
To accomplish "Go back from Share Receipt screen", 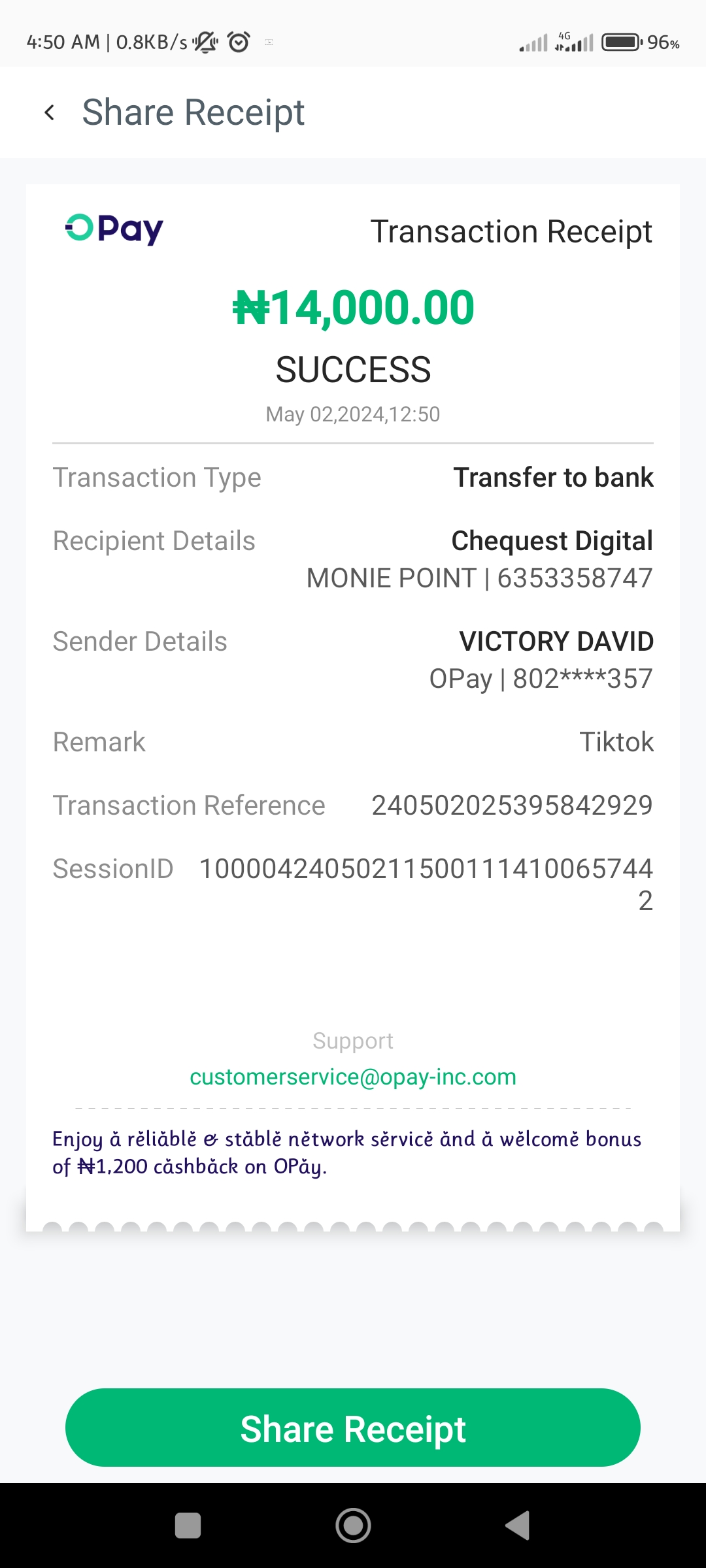I will (x=50, y=113).
